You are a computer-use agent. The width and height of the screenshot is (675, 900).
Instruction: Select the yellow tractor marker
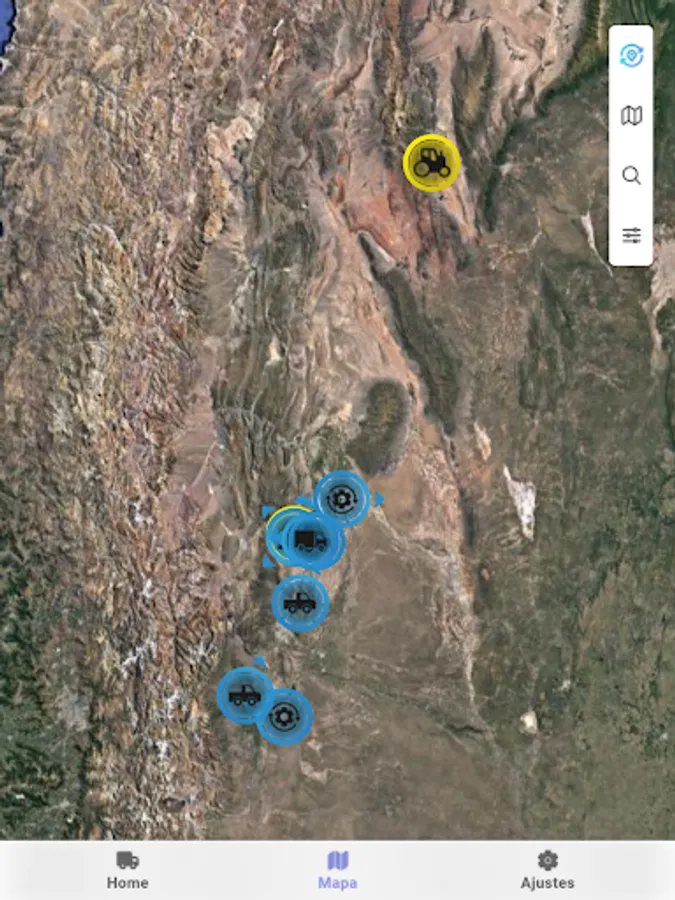432,162
